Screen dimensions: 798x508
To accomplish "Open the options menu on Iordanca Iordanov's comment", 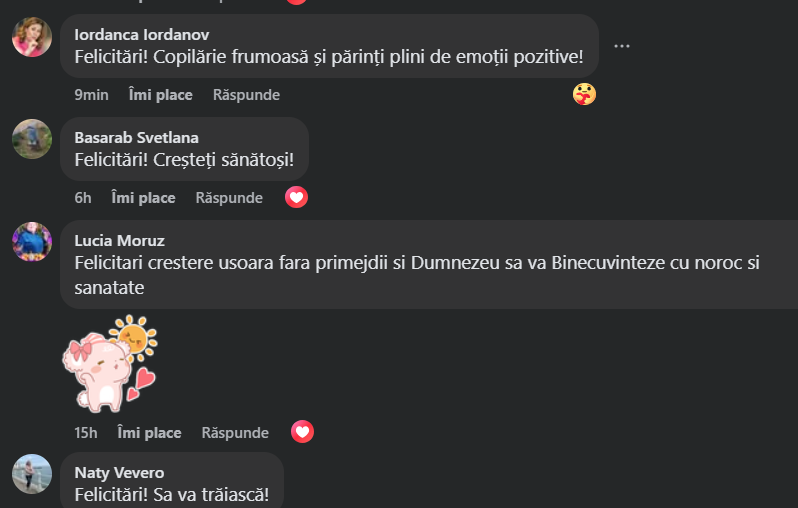I will pyautogui.click(x=622, y=47).
